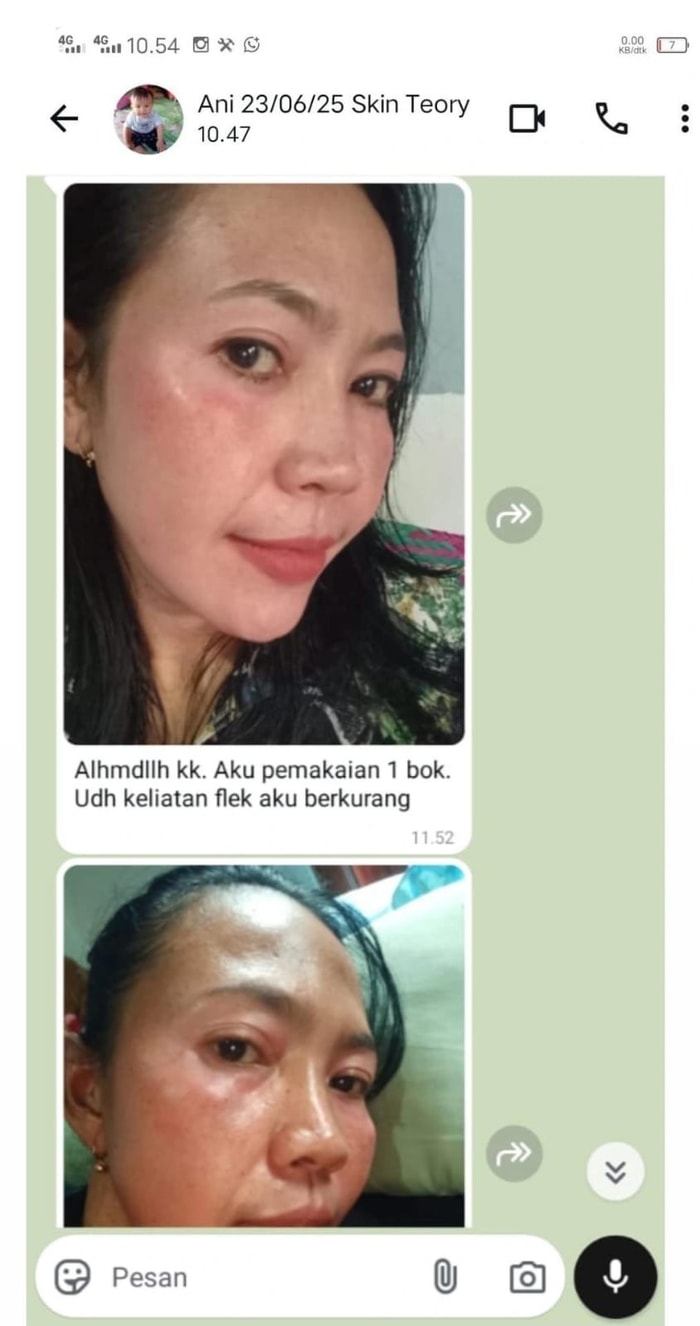This screenshot has width=700, height=1326.
Task: Open the second photo message
Action: click(x=264, y=1045)
